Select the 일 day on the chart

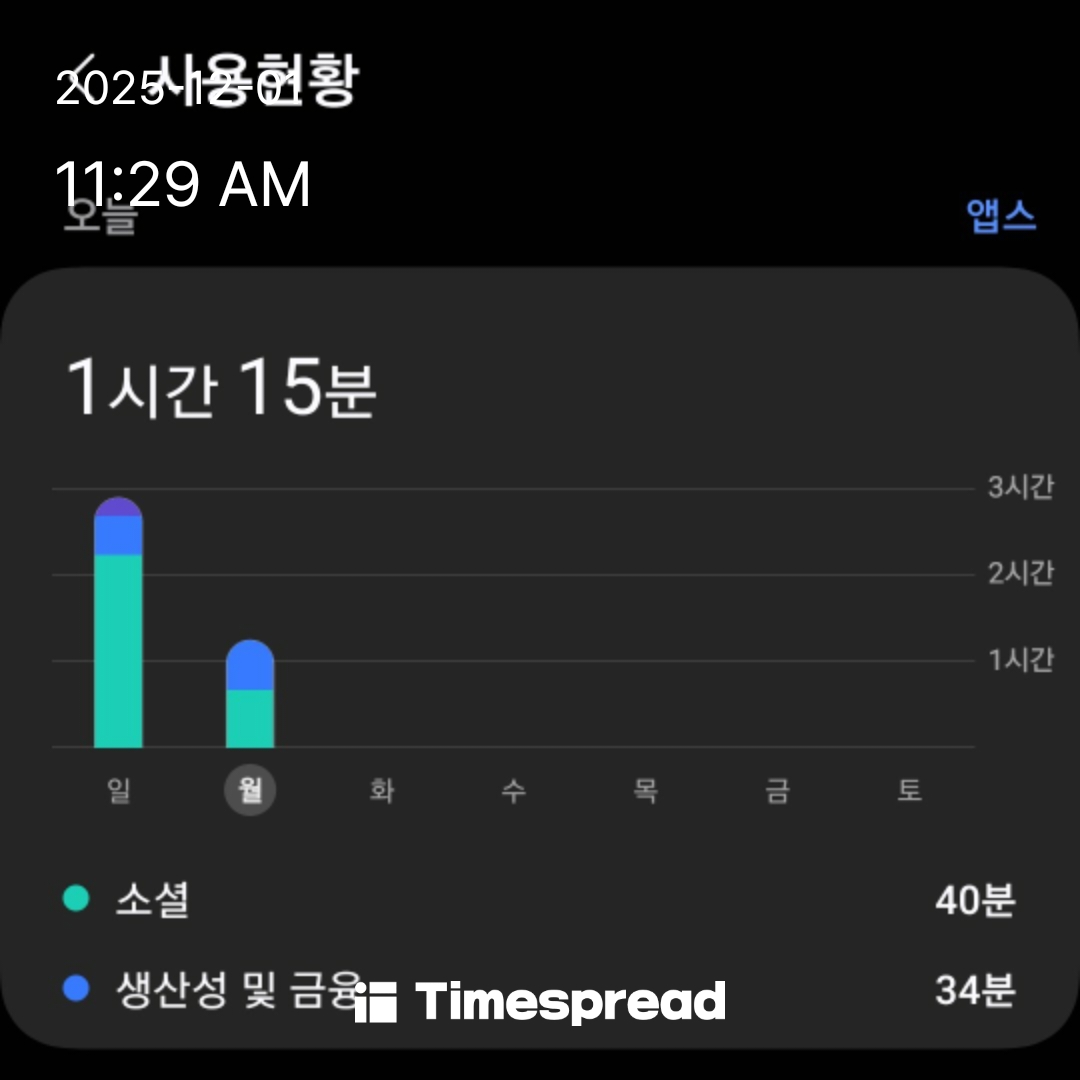tap(118, 789)
